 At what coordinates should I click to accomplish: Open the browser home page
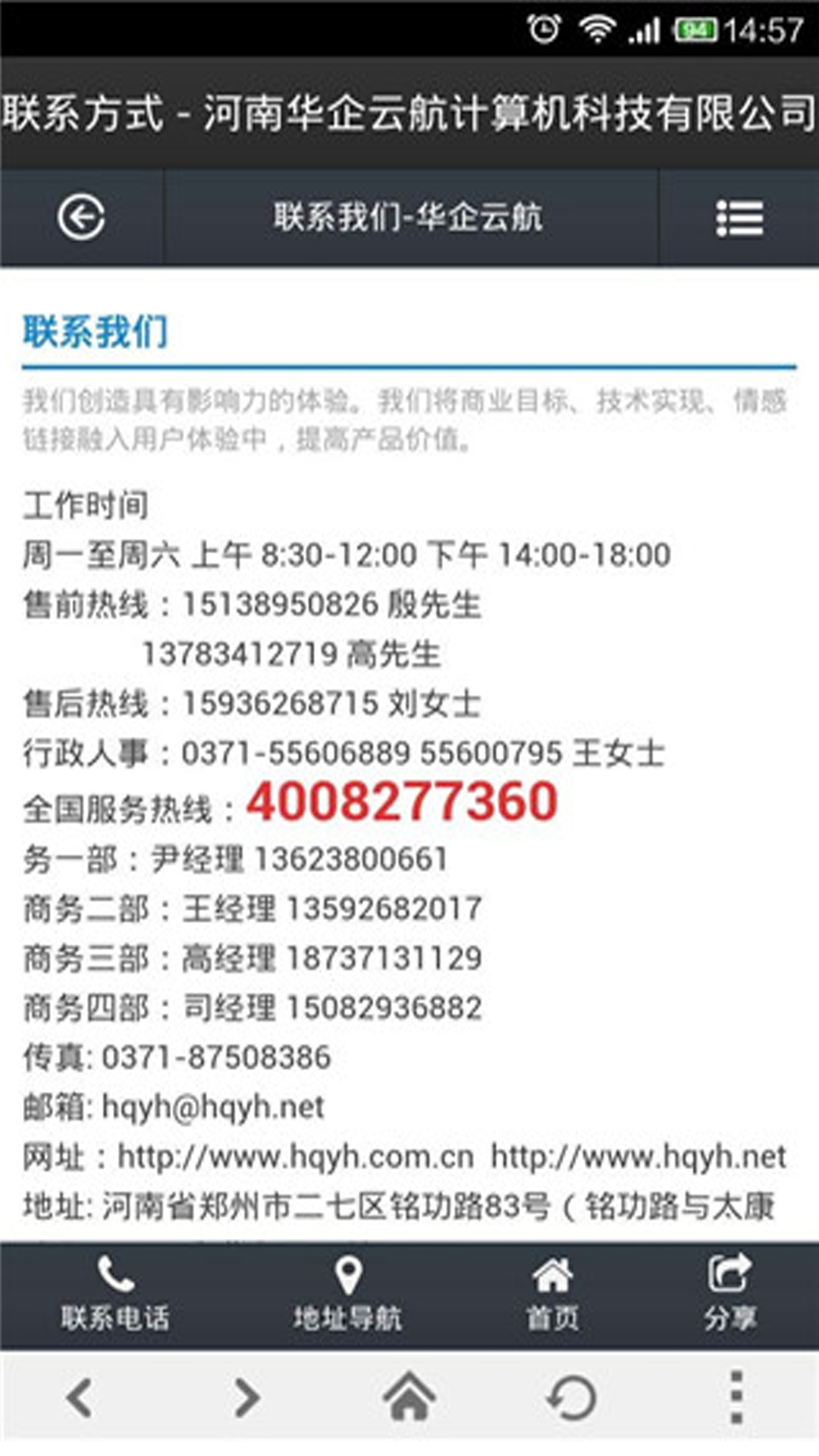pyautogui.click(x=409, y=1397)
